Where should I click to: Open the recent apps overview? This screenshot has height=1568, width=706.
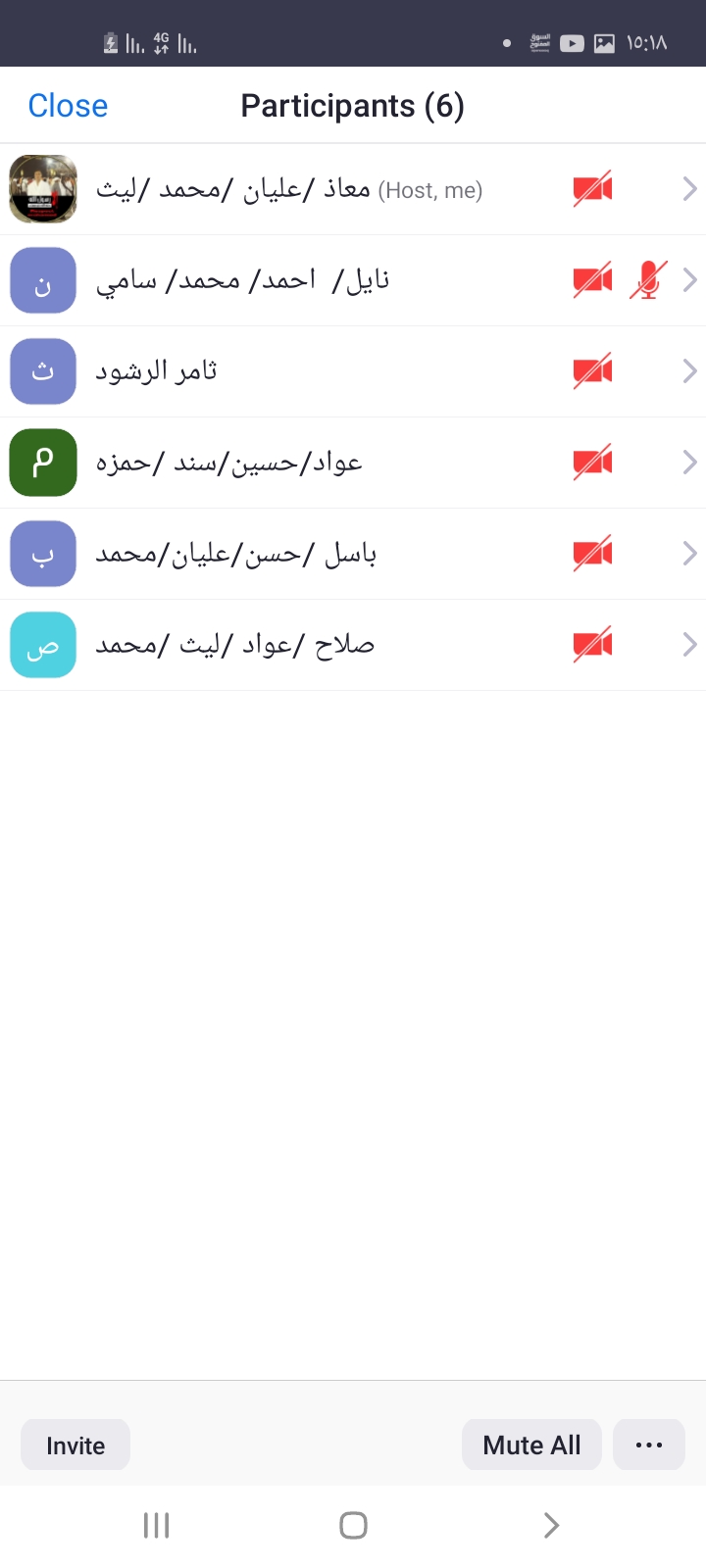point(157,1525)
